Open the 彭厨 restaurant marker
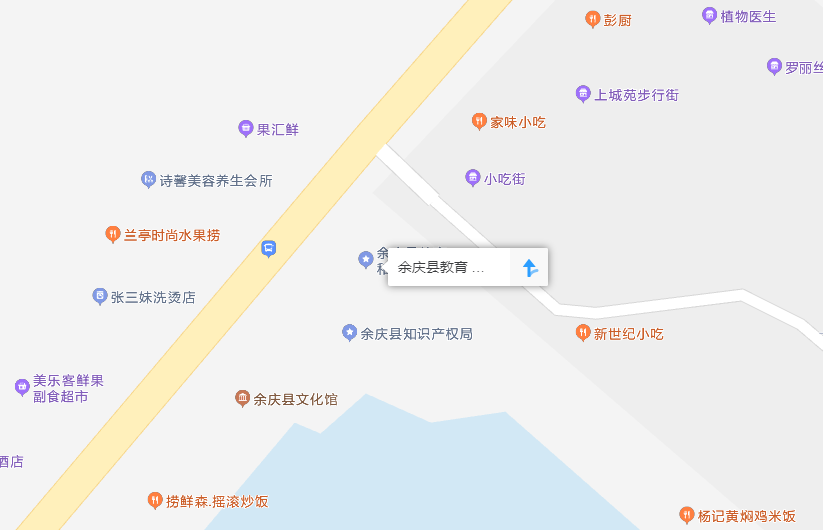823x530 pixels. (592, 18)
